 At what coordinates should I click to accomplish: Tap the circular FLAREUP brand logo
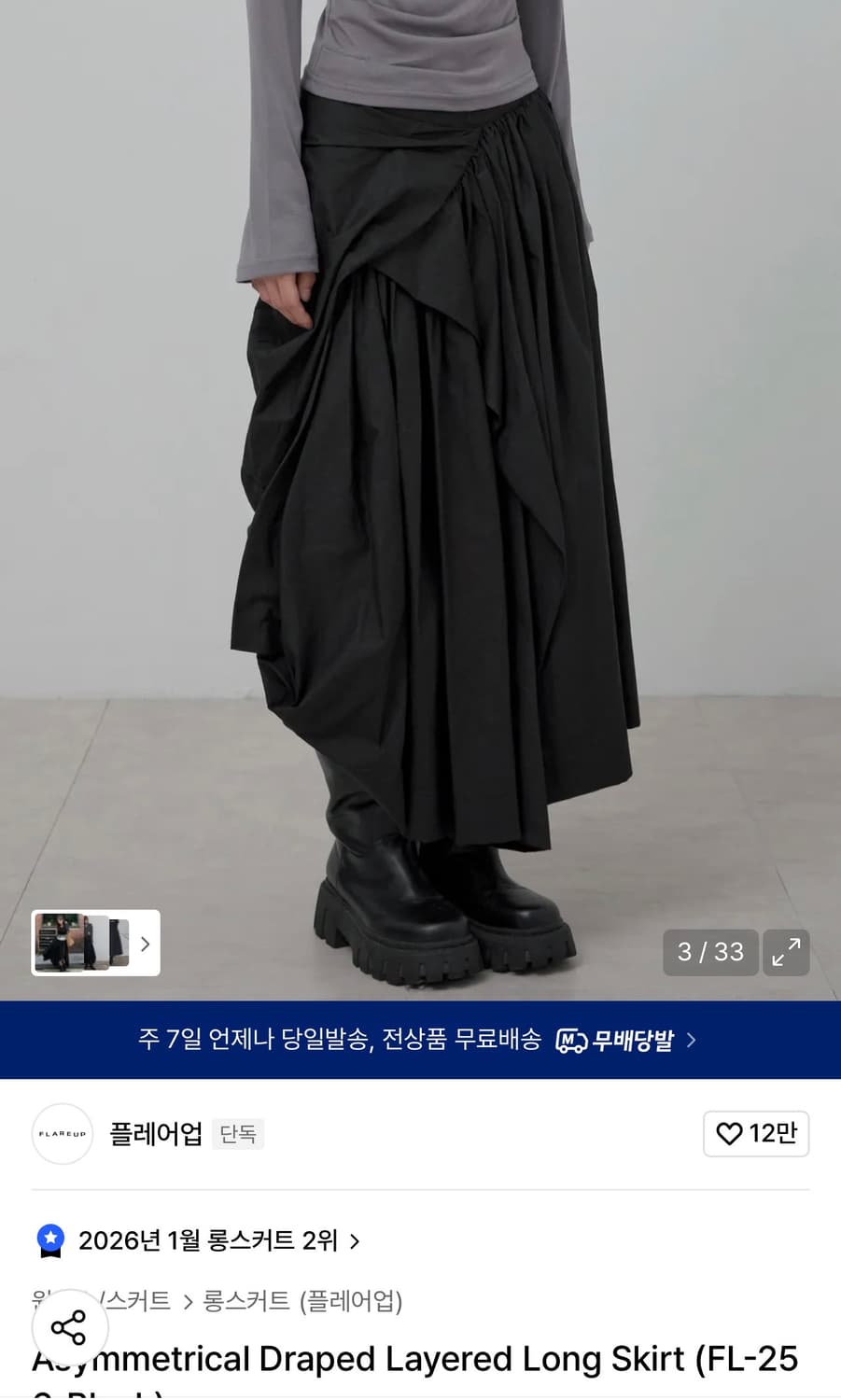tap(62, 1134)
